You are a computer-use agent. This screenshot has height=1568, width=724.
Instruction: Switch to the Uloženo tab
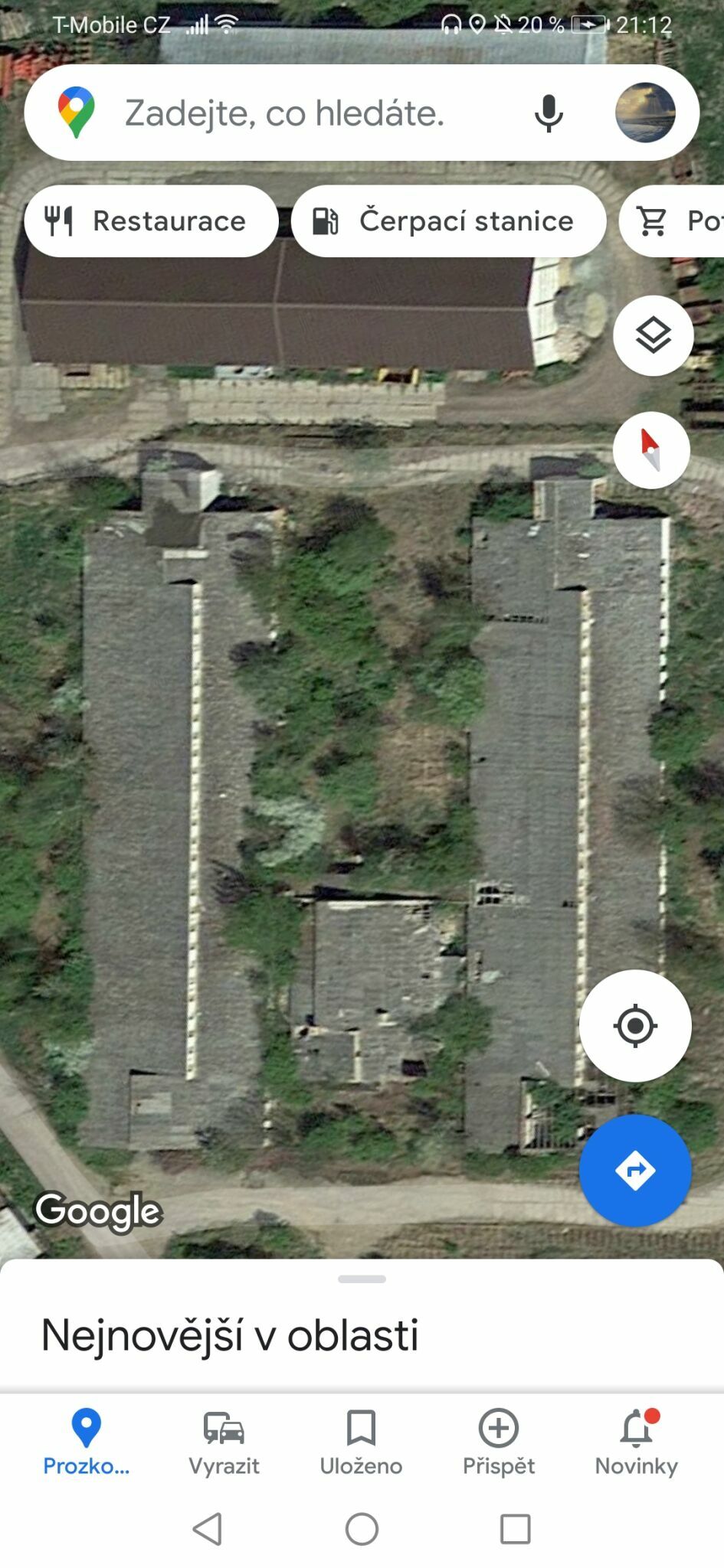point(361,1442)
